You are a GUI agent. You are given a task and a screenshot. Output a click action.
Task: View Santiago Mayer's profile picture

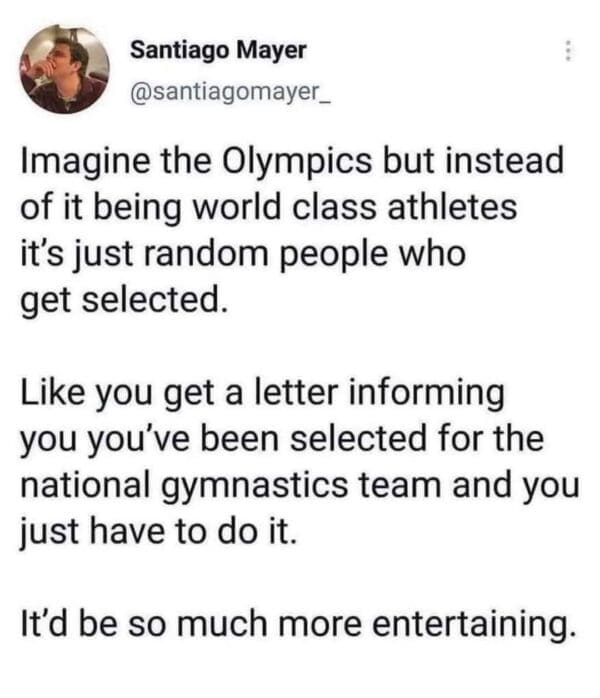point(65,69)
